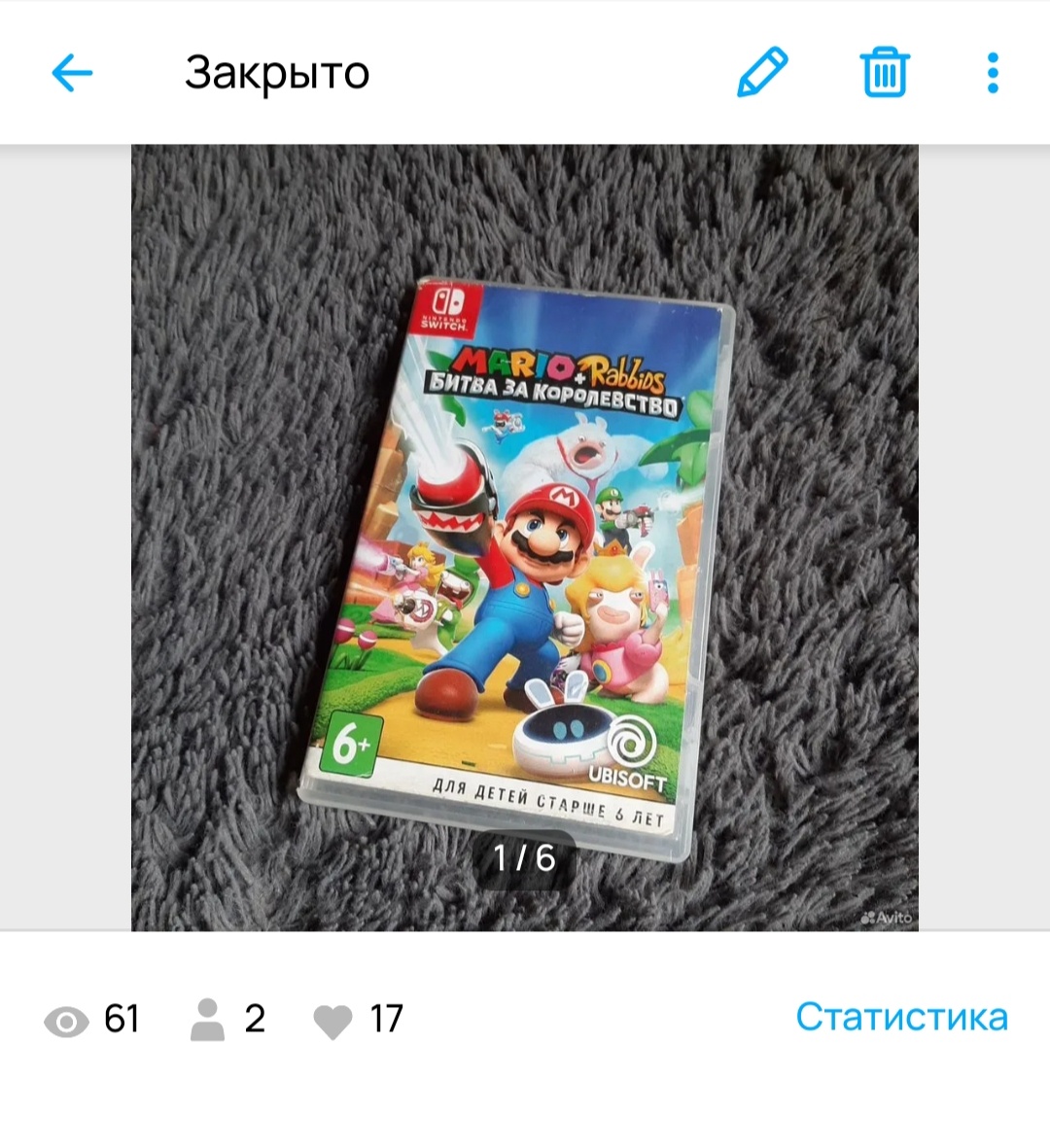Open the game cover photo full screen
This screenshot has width=1050, height=1148.
[x=525, y=535]
